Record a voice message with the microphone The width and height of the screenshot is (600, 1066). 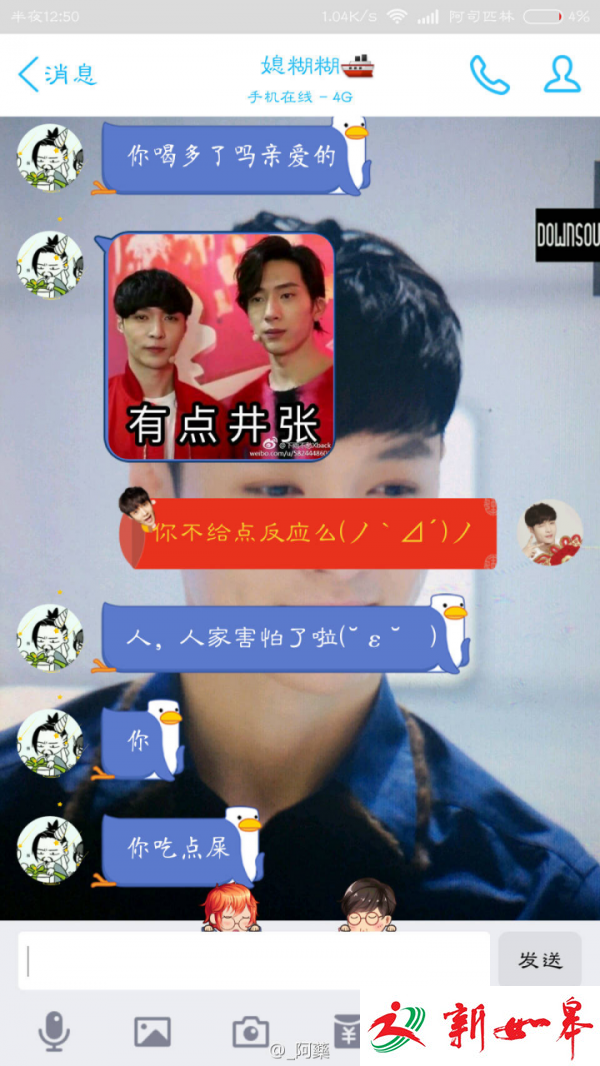[x=54, y=1031]
